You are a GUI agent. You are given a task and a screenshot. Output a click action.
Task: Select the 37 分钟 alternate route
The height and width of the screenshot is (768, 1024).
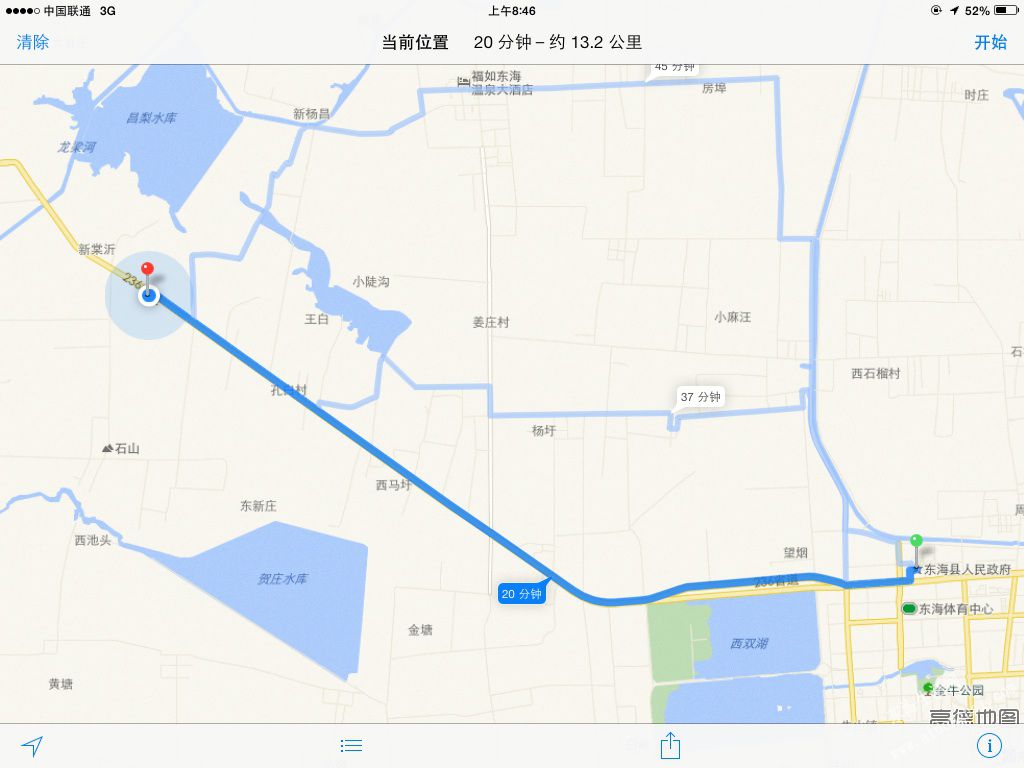tap(700, 397)
